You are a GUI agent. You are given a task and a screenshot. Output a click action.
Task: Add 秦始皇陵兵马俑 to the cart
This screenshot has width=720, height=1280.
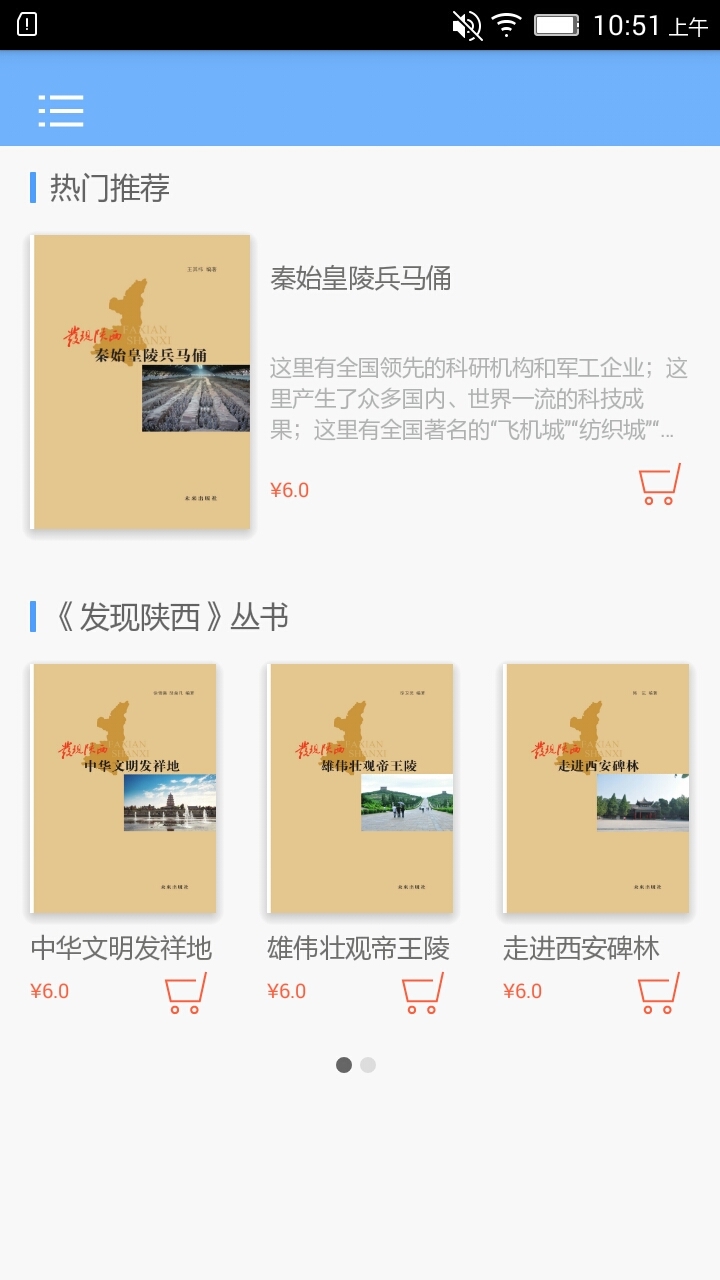pyautogui.click(x=659, y=484)
